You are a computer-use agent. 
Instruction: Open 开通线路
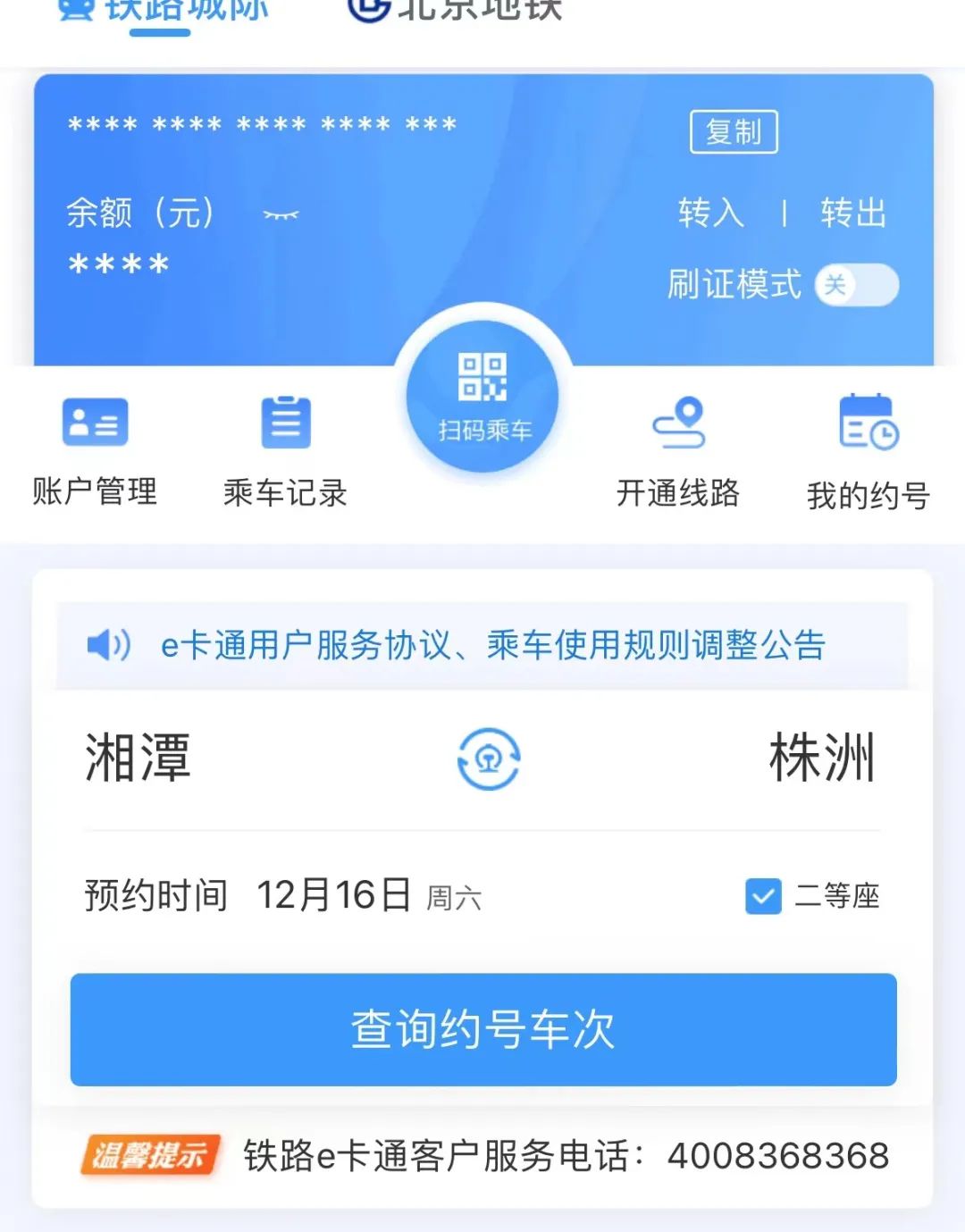click(678, 451)
